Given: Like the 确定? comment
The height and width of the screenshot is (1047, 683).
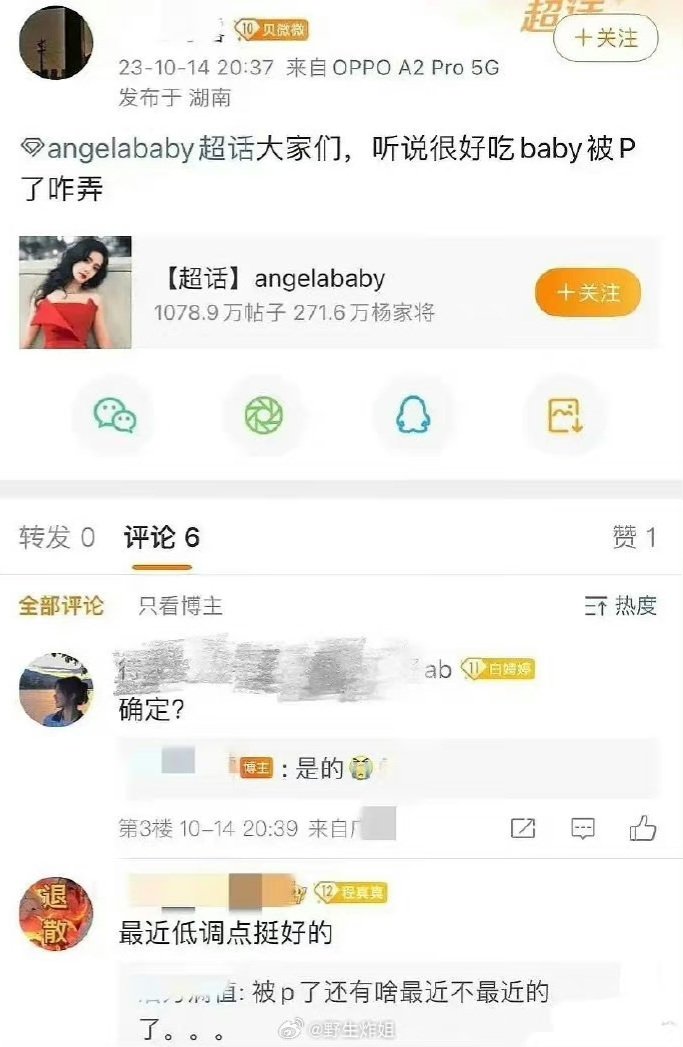Looking at the screenshot, I should point(643,828).
